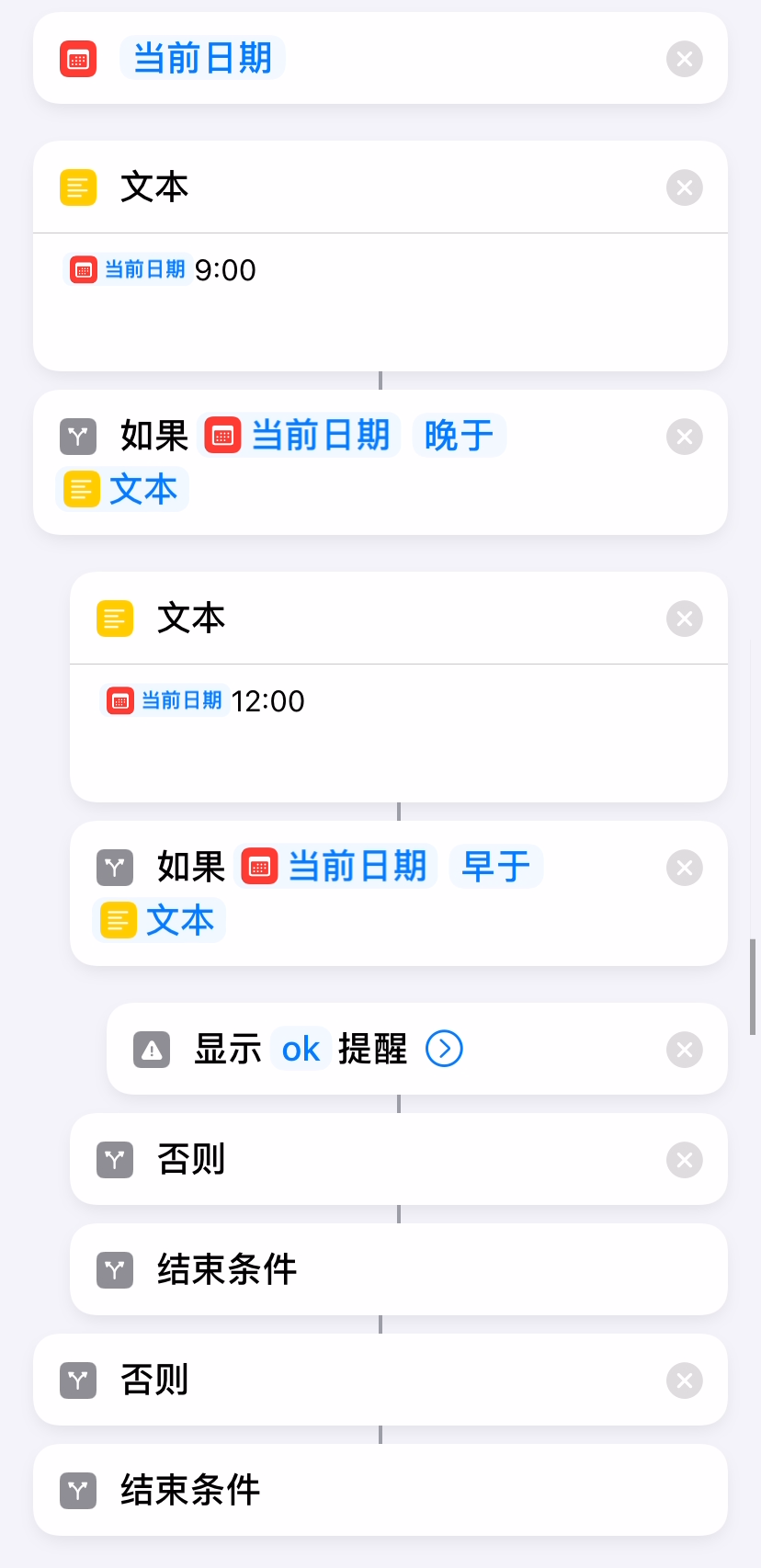Select the 文本 variable in the 晚于 condition
This screenshot has width=761, height=1568.
pyautogui.click(x=123, y=489)
